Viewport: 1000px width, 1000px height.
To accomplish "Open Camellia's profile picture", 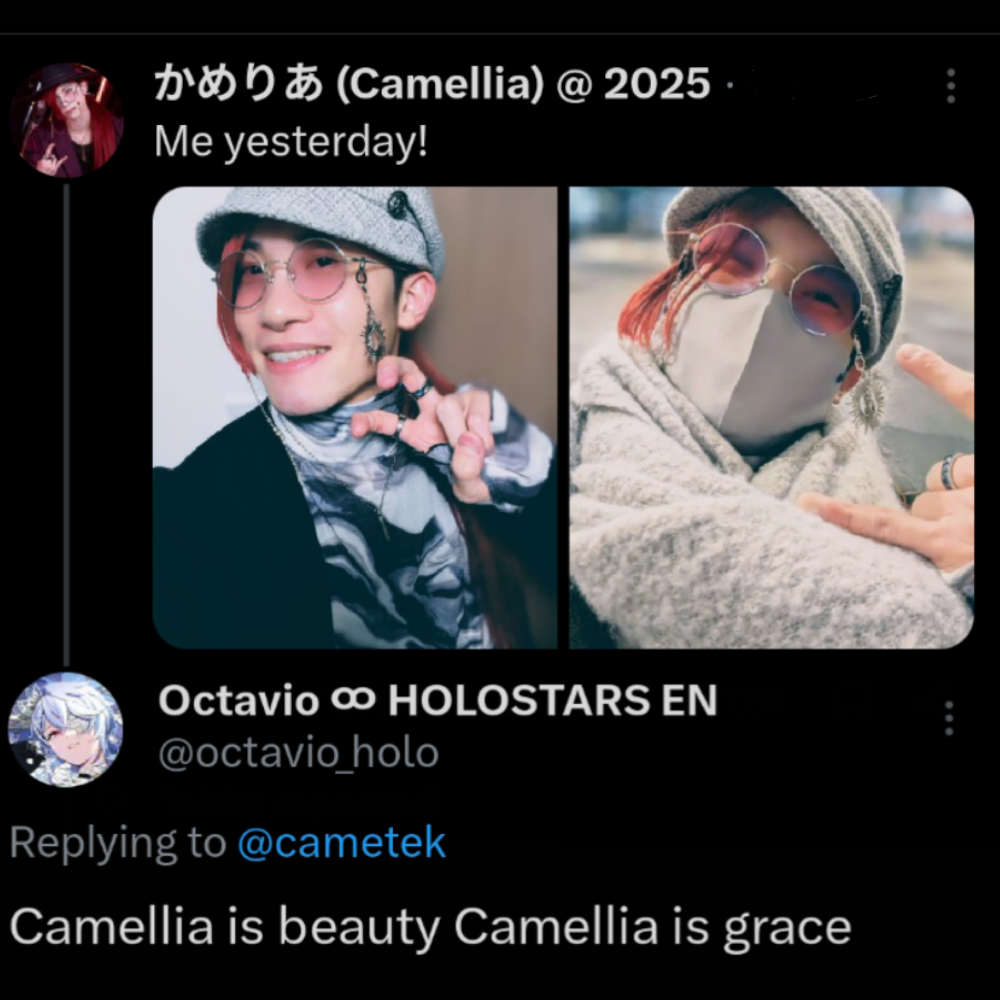I will tap(65, 120).
